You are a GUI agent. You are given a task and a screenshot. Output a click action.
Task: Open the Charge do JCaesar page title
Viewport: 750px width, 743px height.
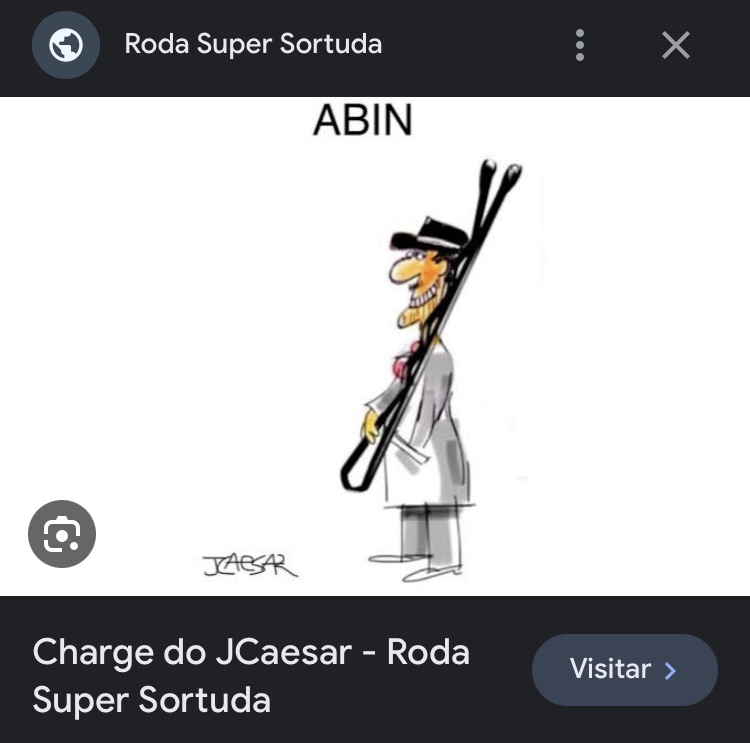[x=251, y=675]
